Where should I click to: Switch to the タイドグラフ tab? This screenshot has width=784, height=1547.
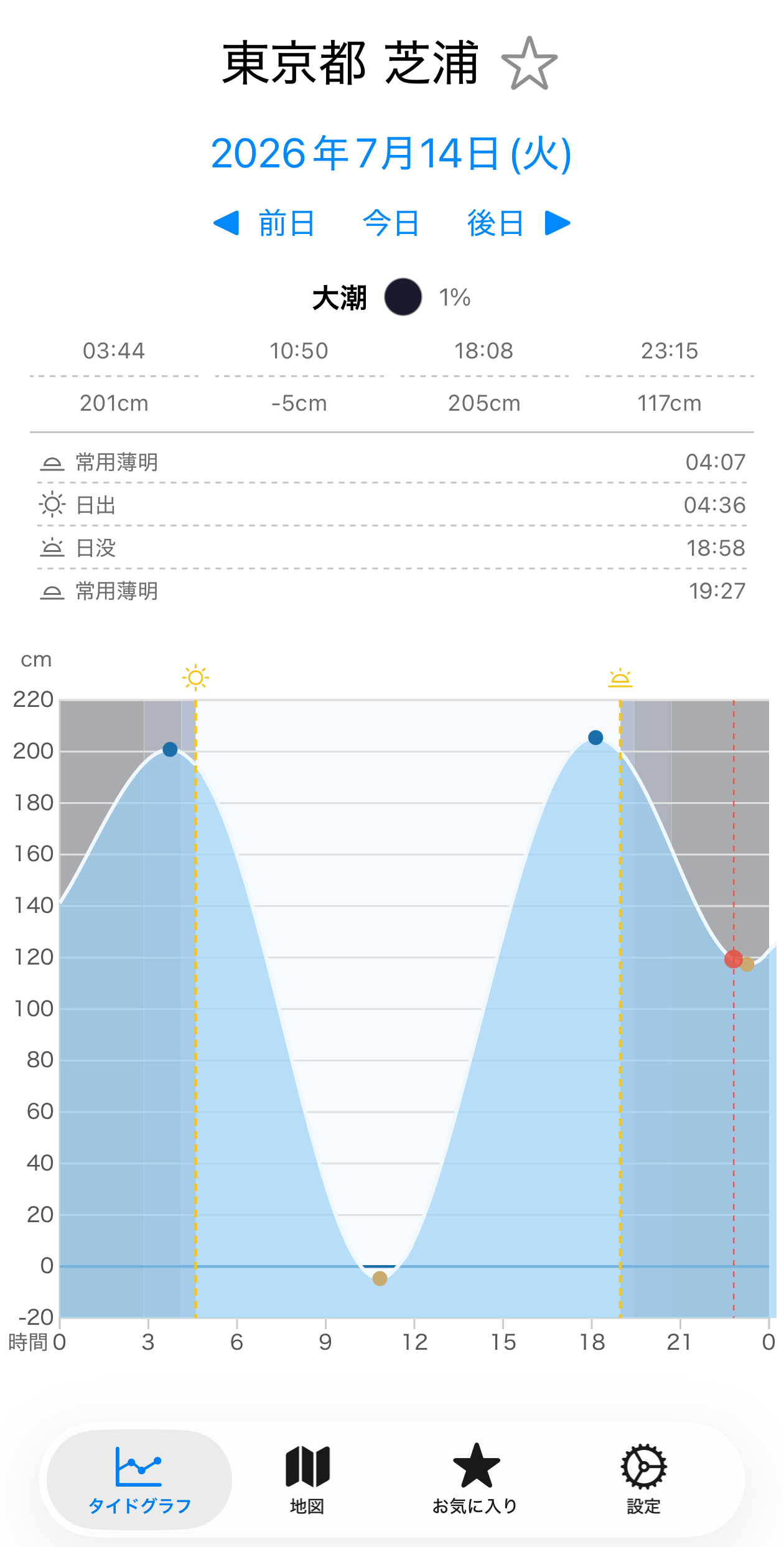point(139,1480)
